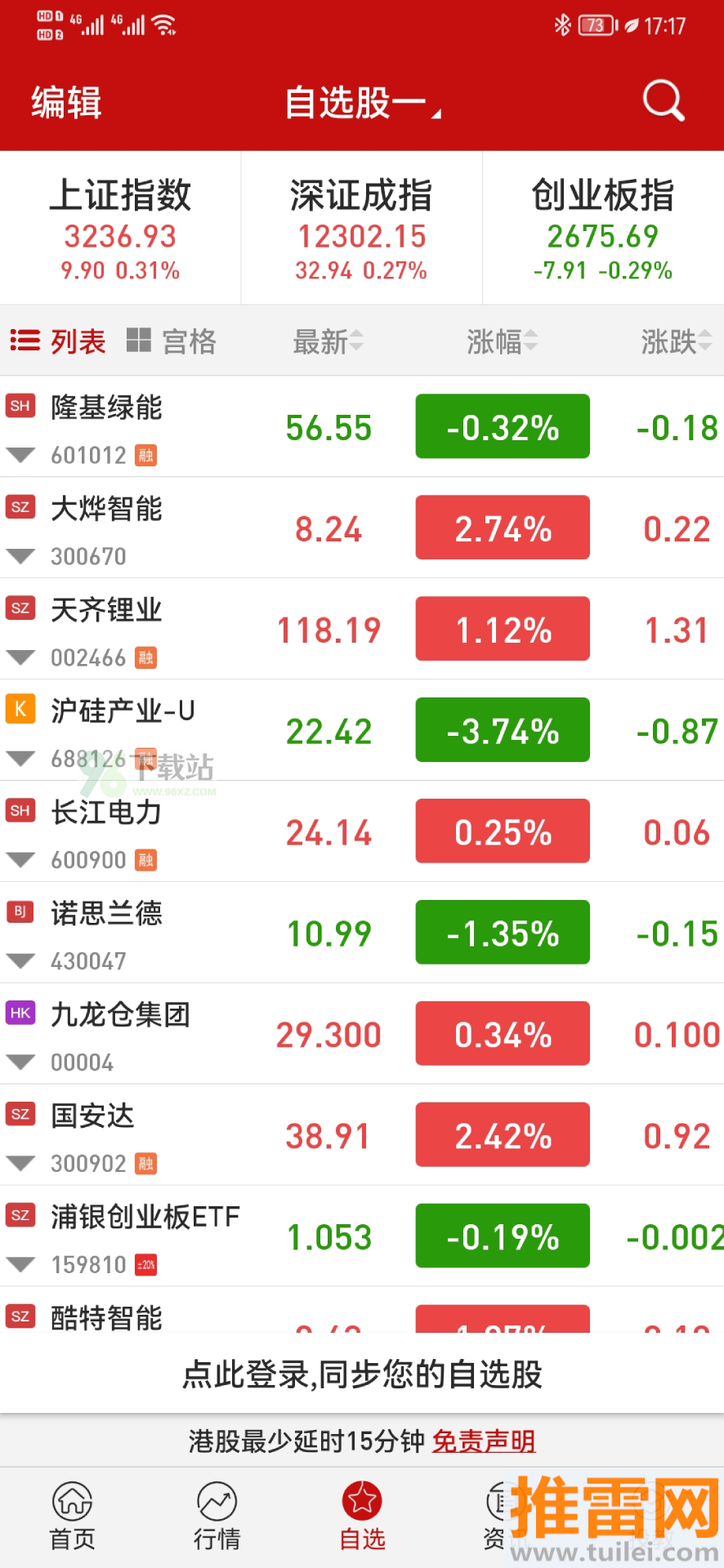Select the 列表 list view
Image resolution: width=724 pixels, height=1568 pixels.
pyautogui.click(x=58, y=341)
